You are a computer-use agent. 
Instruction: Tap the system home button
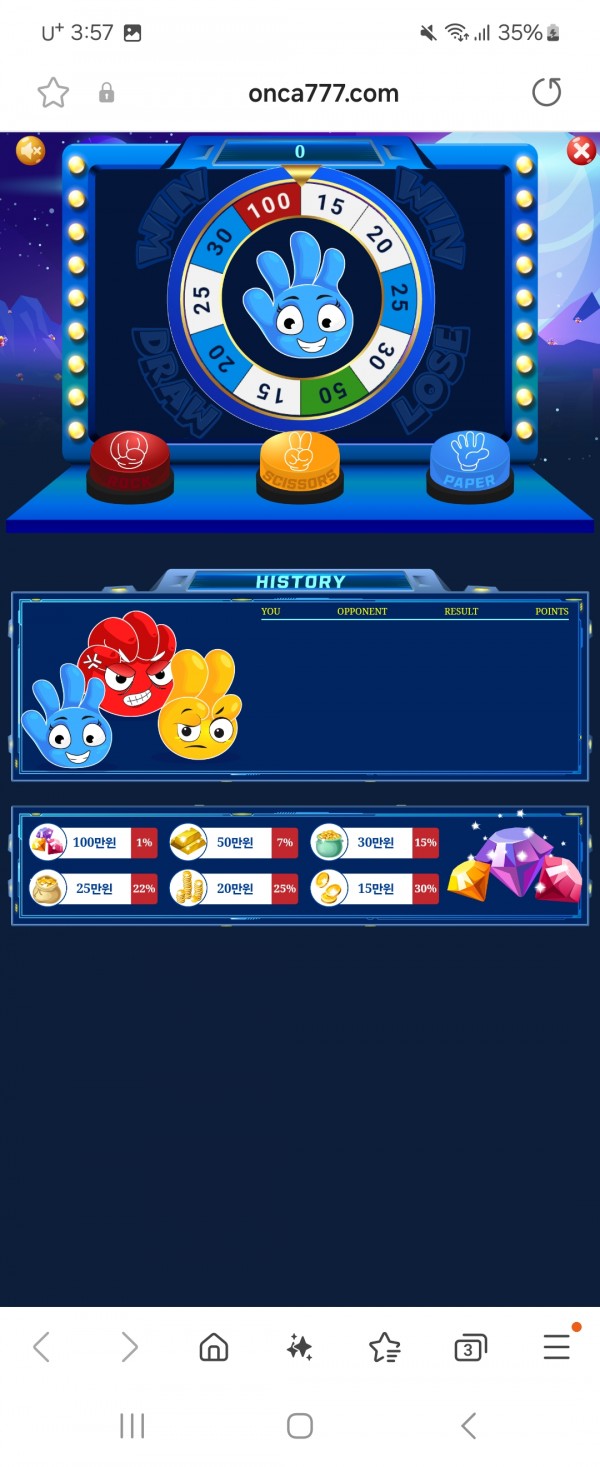point(300,1426)
